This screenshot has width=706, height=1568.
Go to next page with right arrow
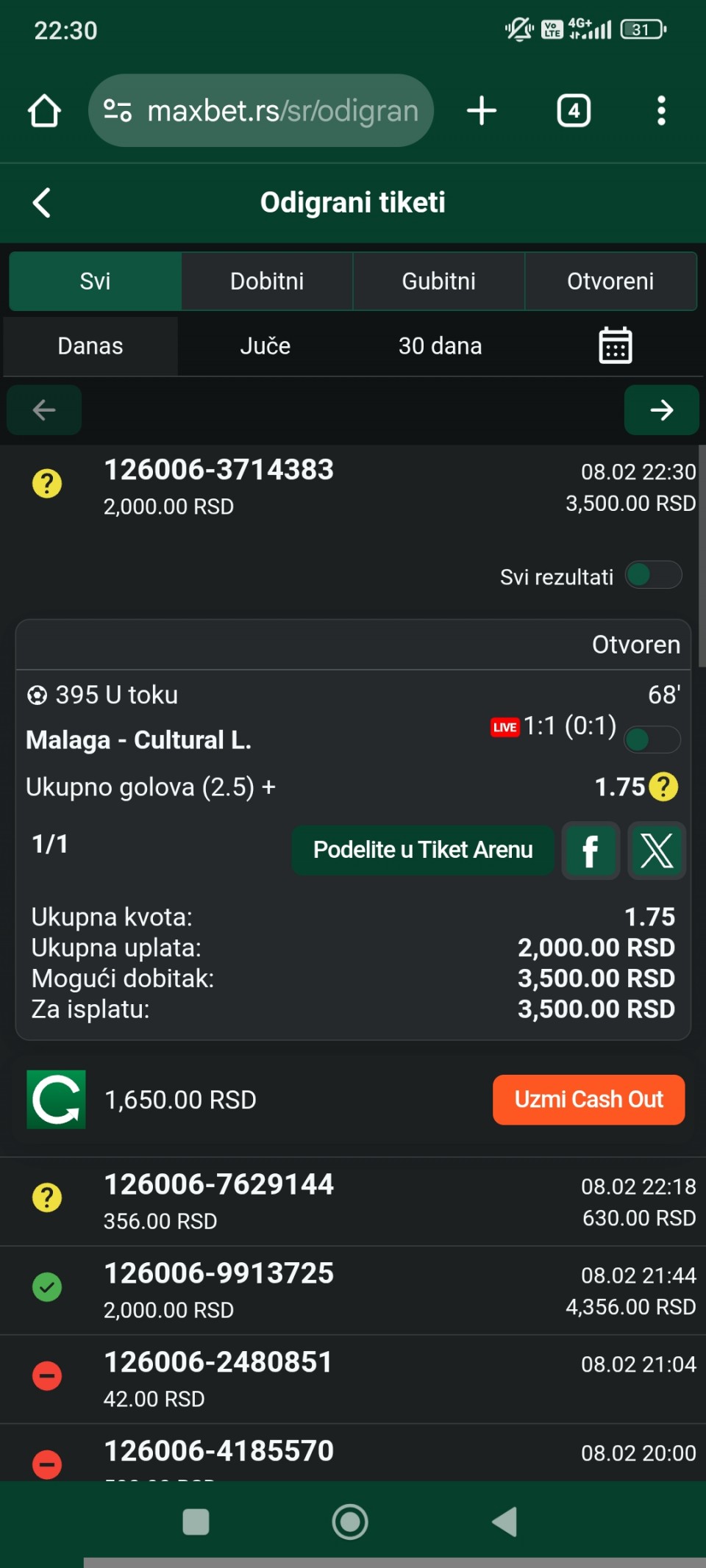661,410
